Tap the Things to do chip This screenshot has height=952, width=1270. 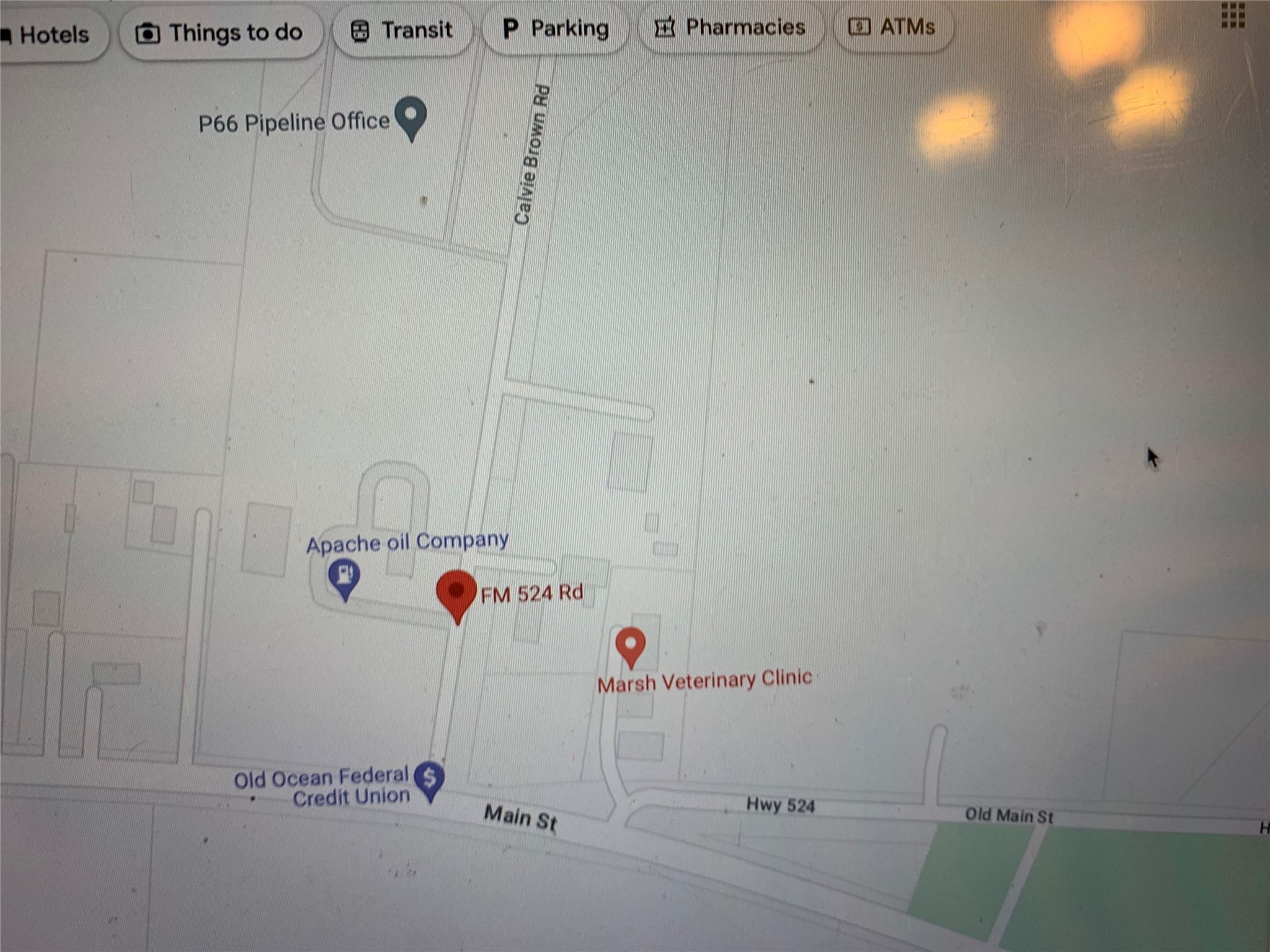pos(220,33)
